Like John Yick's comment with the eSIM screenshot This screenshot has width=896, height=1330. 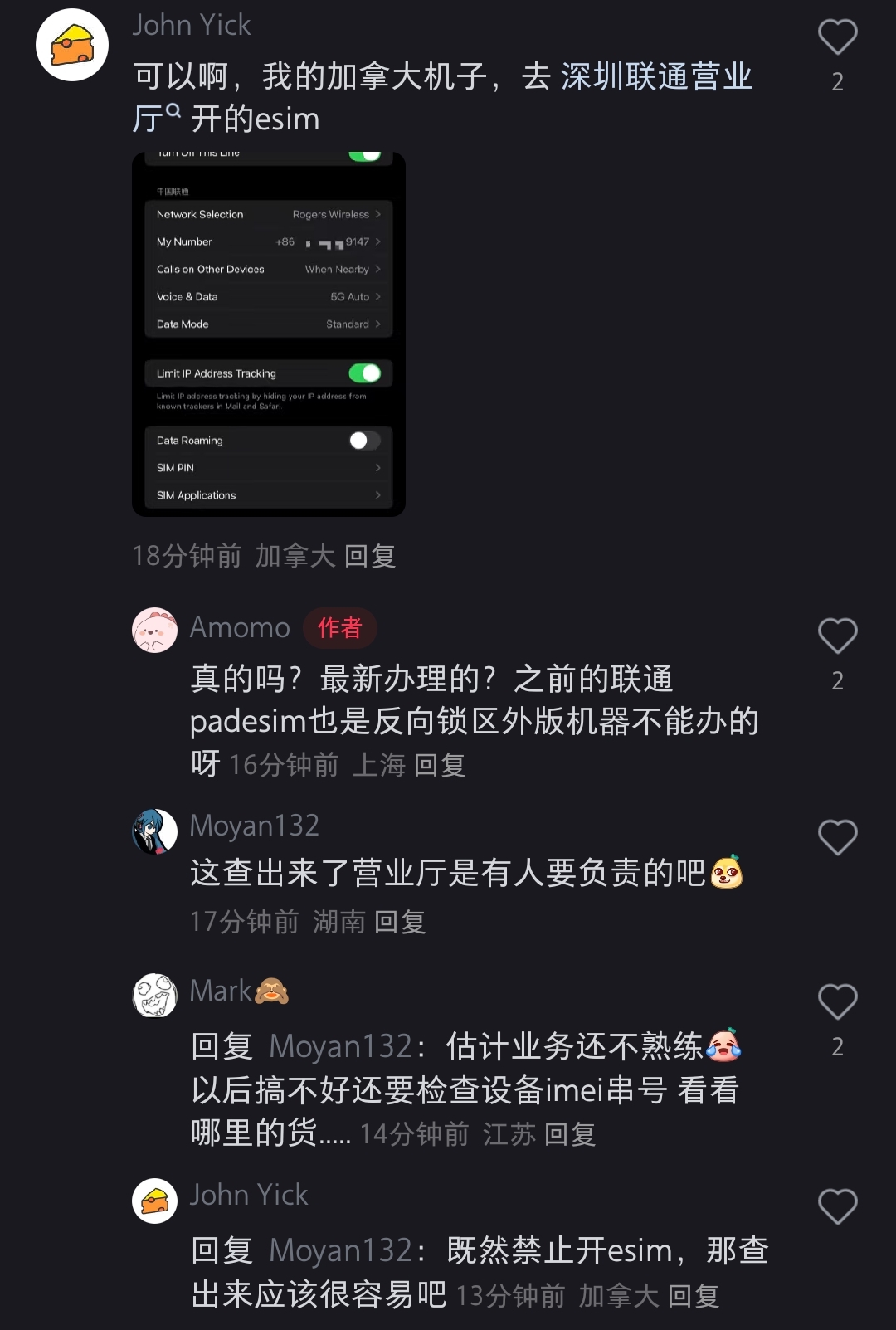[x=837, y=38]
